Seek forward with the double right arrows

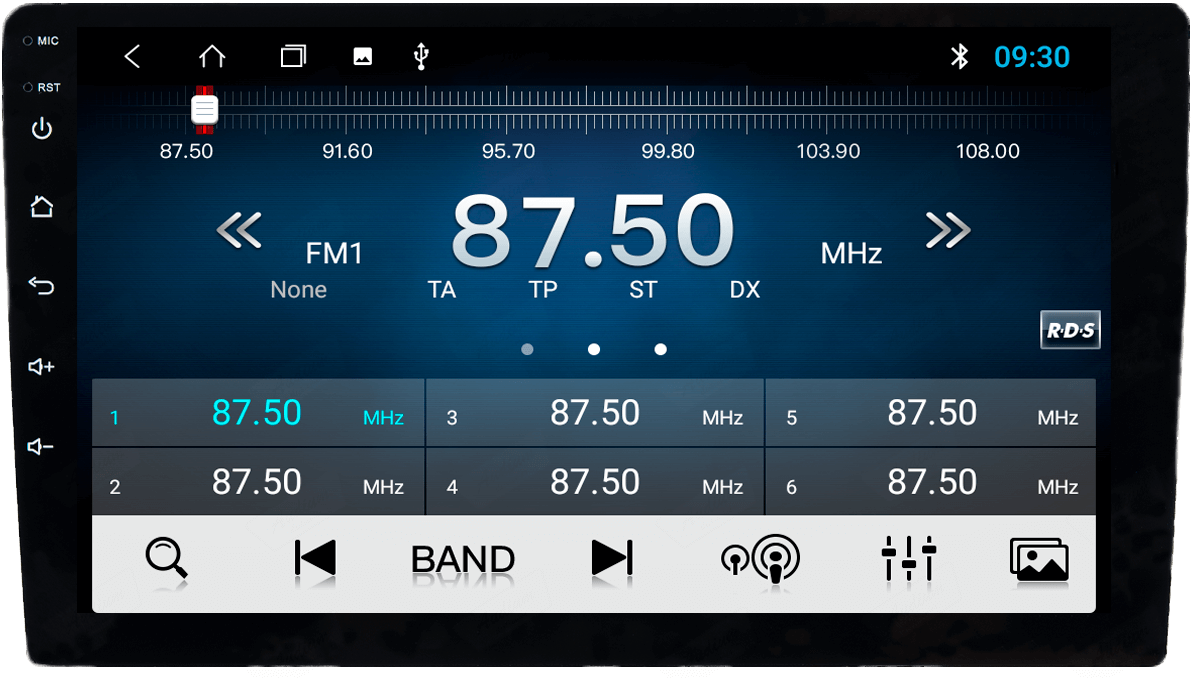tap(947, 230)
